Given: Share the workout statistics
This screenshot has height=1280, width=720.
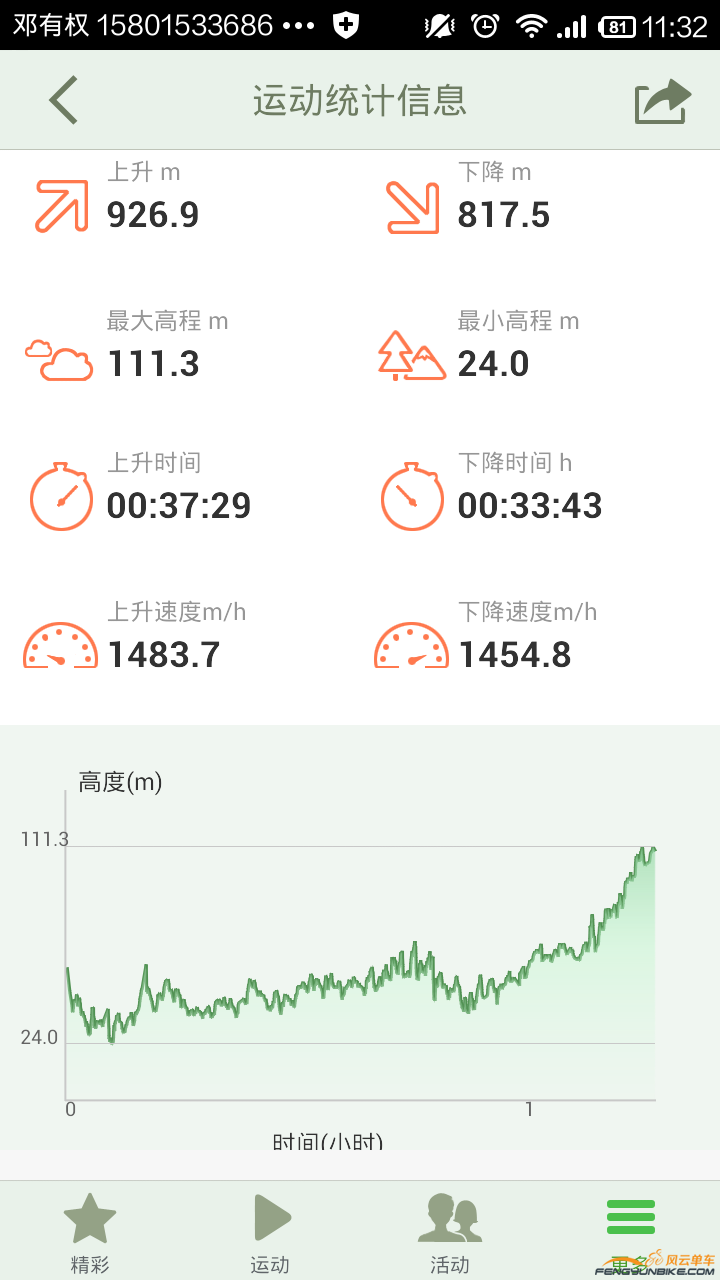Looking at the screenshot, I should [663, 101].
